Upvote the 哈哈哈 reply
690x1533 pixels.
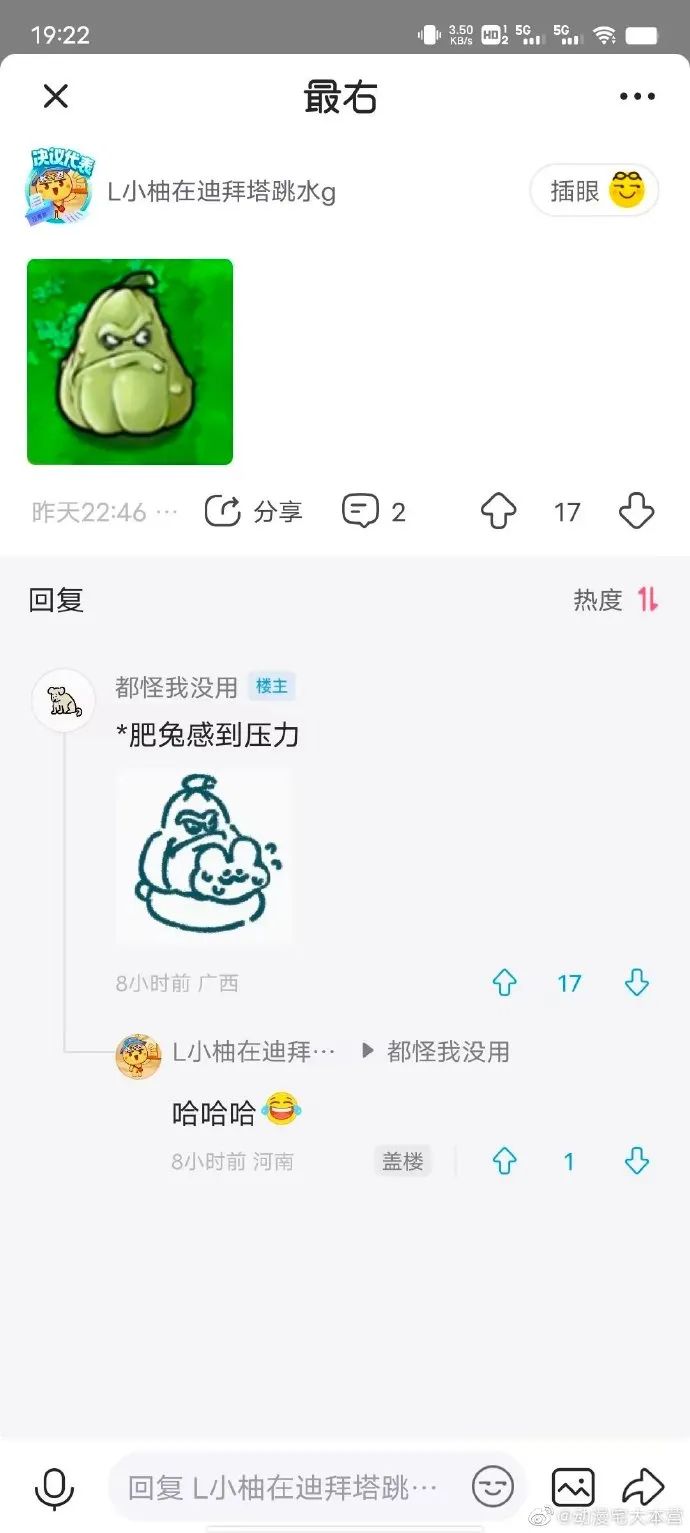pyautogui.click(x=505, y=1161)
